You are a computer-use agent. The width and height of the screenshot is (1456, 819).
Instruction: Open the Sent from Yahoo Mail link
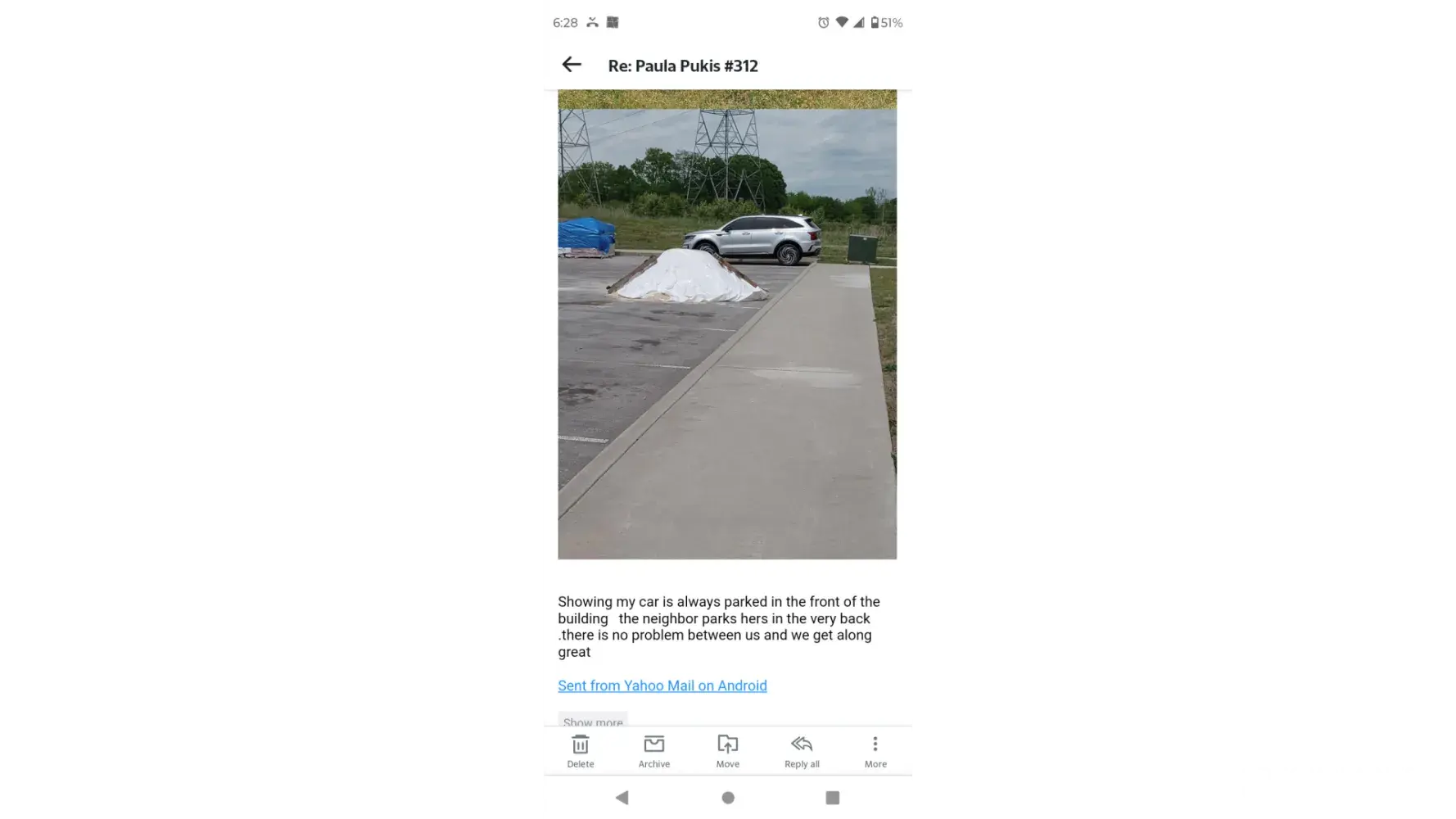pos(662,686)
